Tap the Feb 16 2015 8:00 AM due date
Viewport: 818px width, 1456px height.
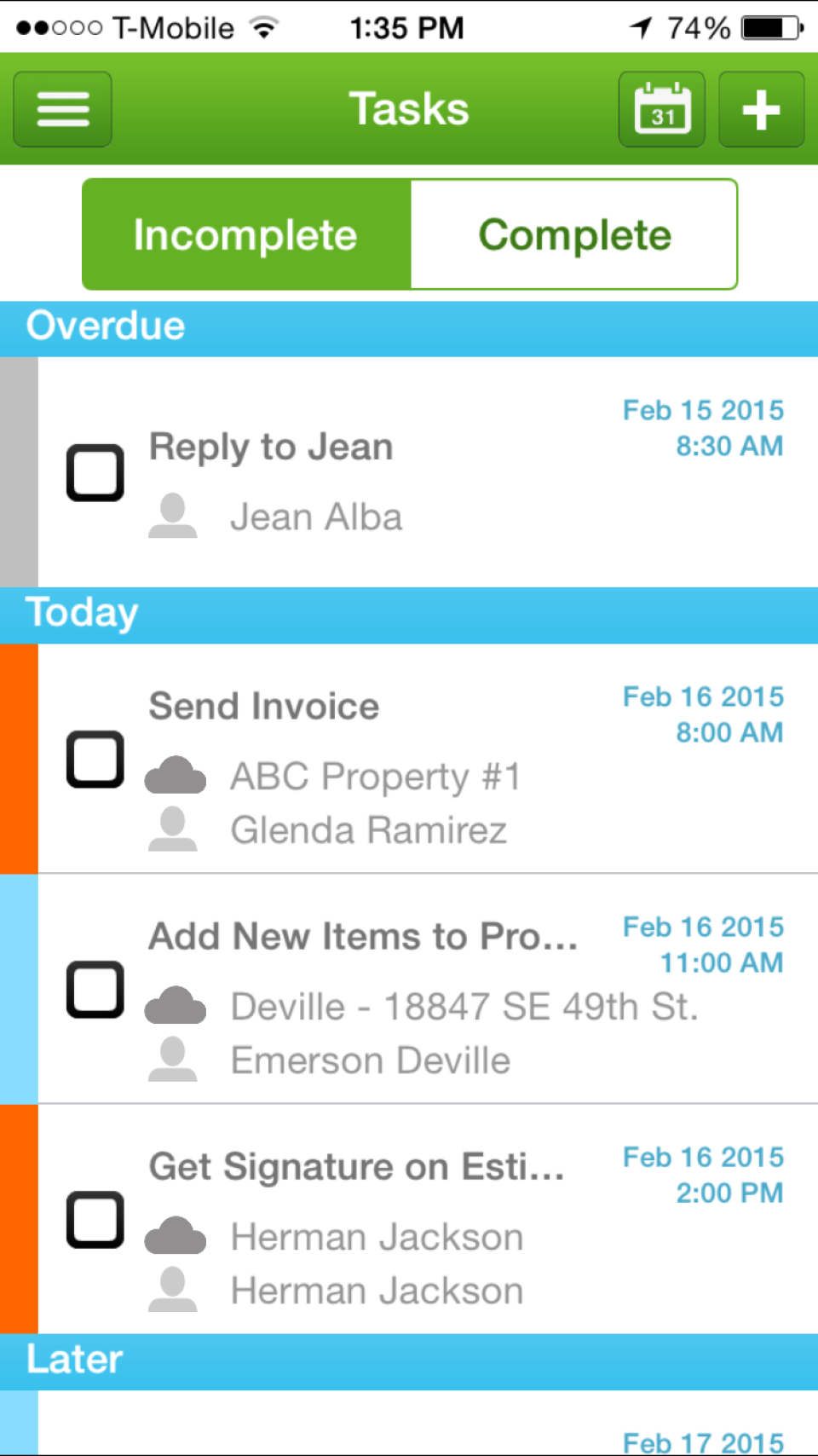pos(703,714)
